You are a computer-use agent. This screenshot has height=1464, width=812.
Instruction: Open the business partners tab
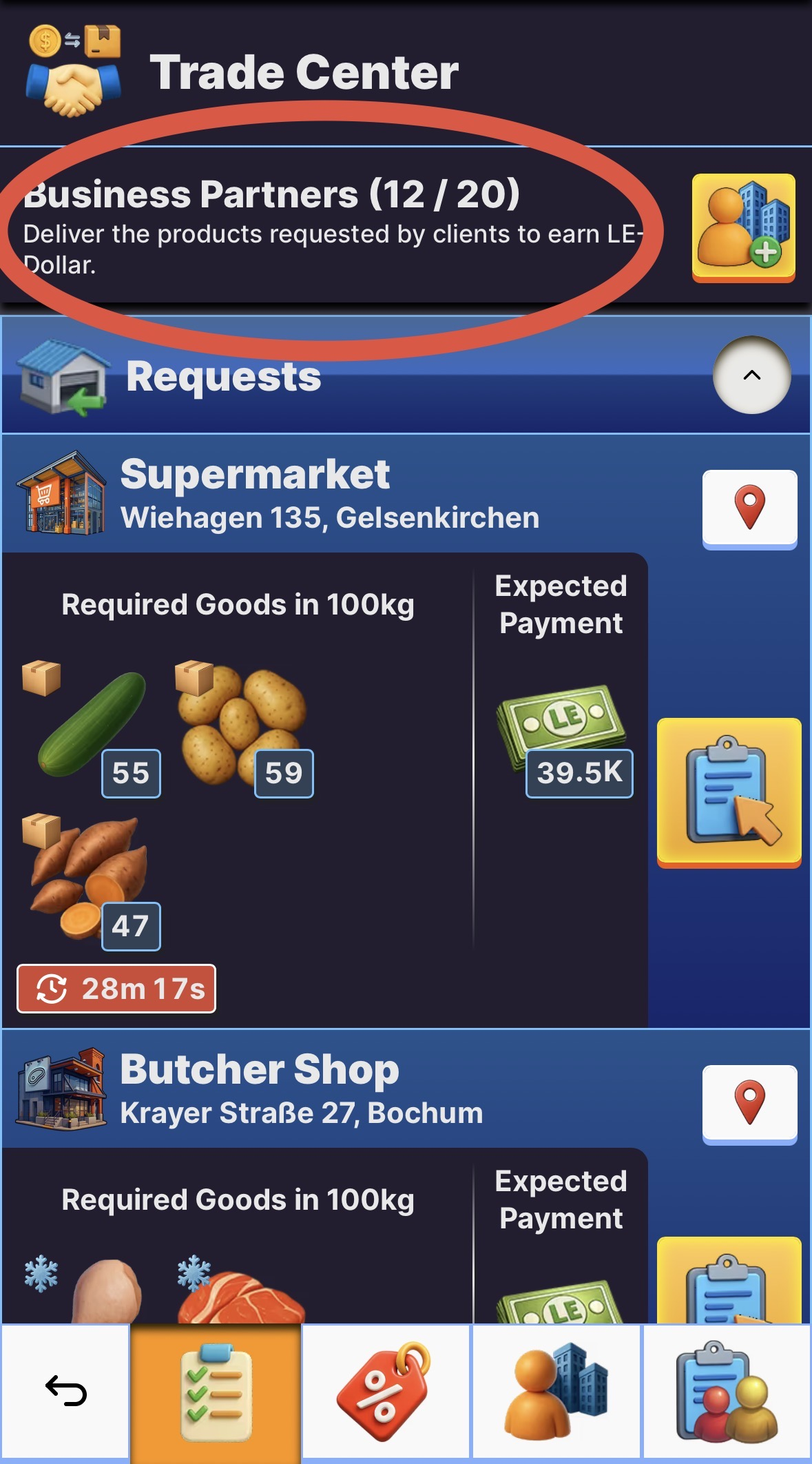(555, 1390)
